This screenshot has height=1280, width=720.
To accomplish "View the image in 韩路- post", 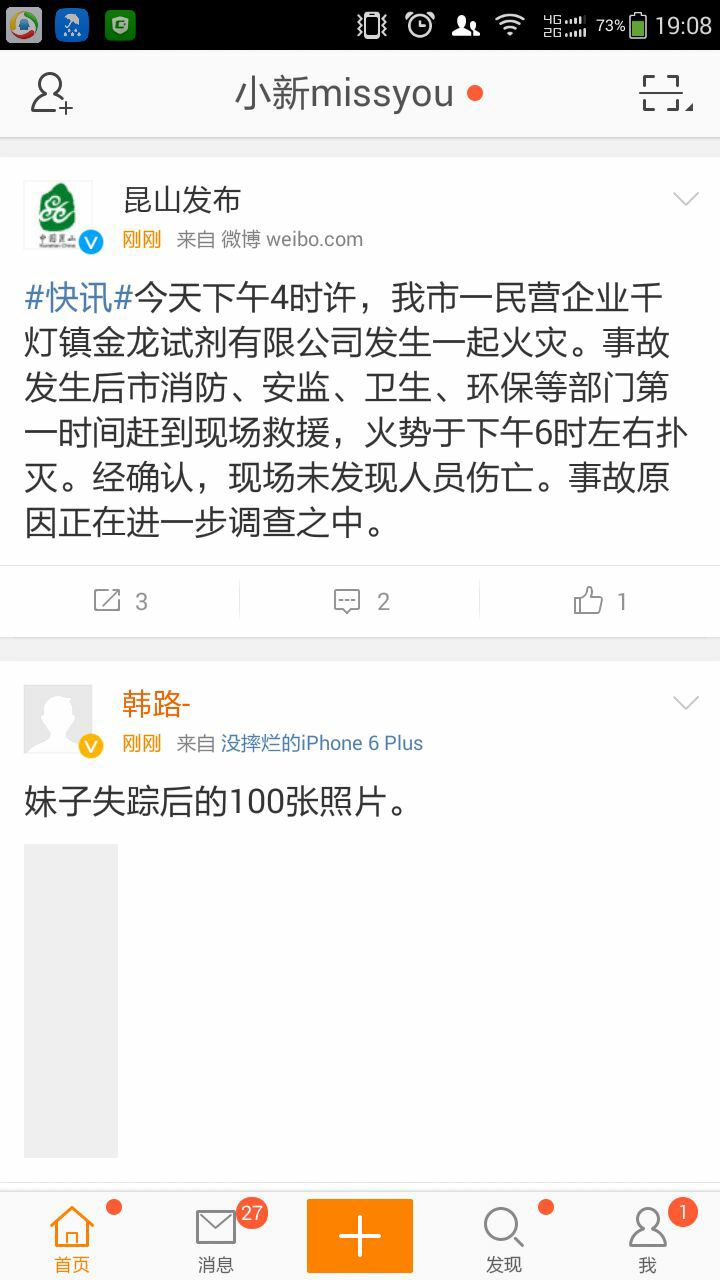I will [x=71, y=1000].
